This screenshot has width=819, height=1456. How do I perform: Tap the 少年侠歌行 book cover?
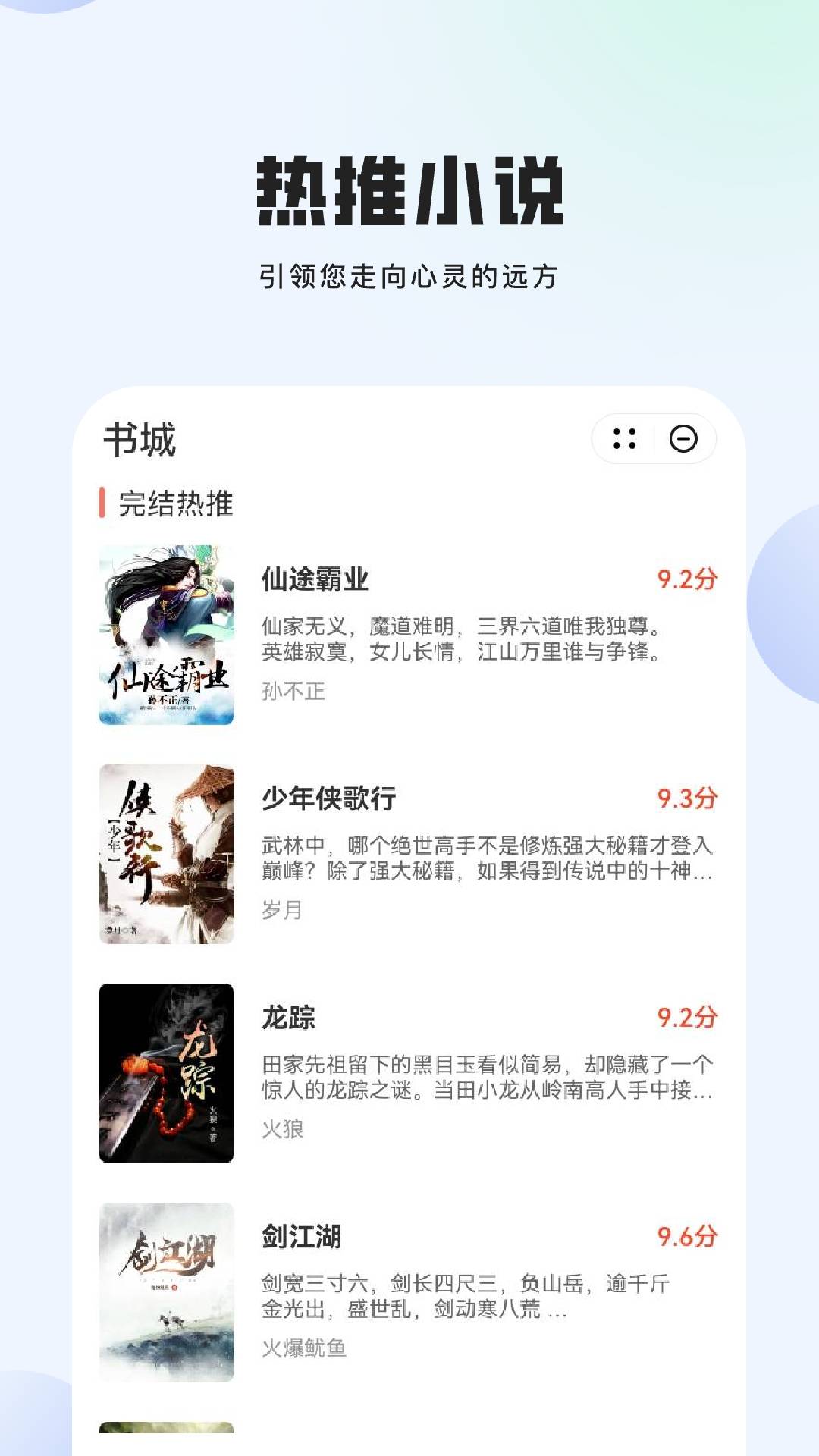(x=167, y=855)
